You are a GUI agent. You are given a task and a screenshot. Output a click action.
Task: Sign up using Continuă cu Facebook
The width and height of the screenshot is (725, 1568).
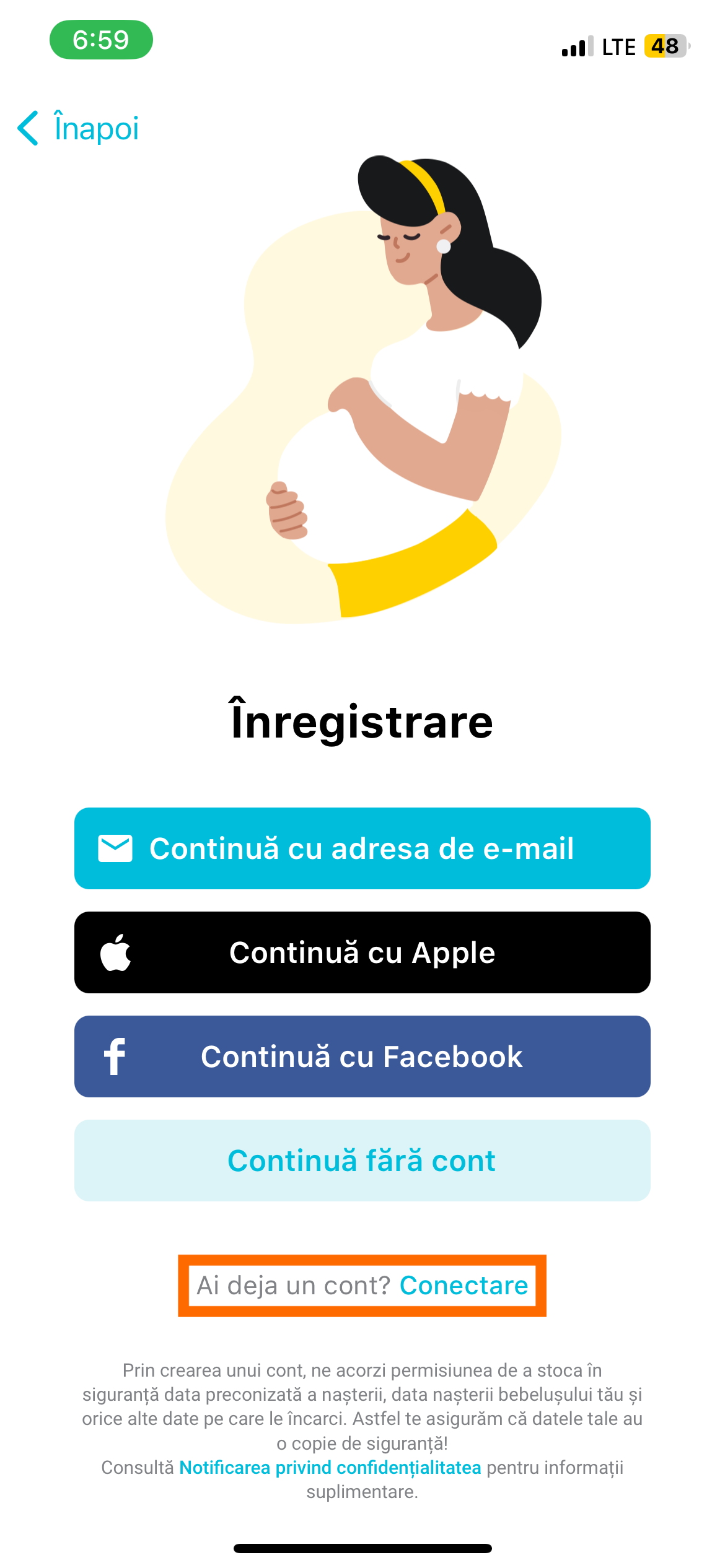coord(362,1056)
